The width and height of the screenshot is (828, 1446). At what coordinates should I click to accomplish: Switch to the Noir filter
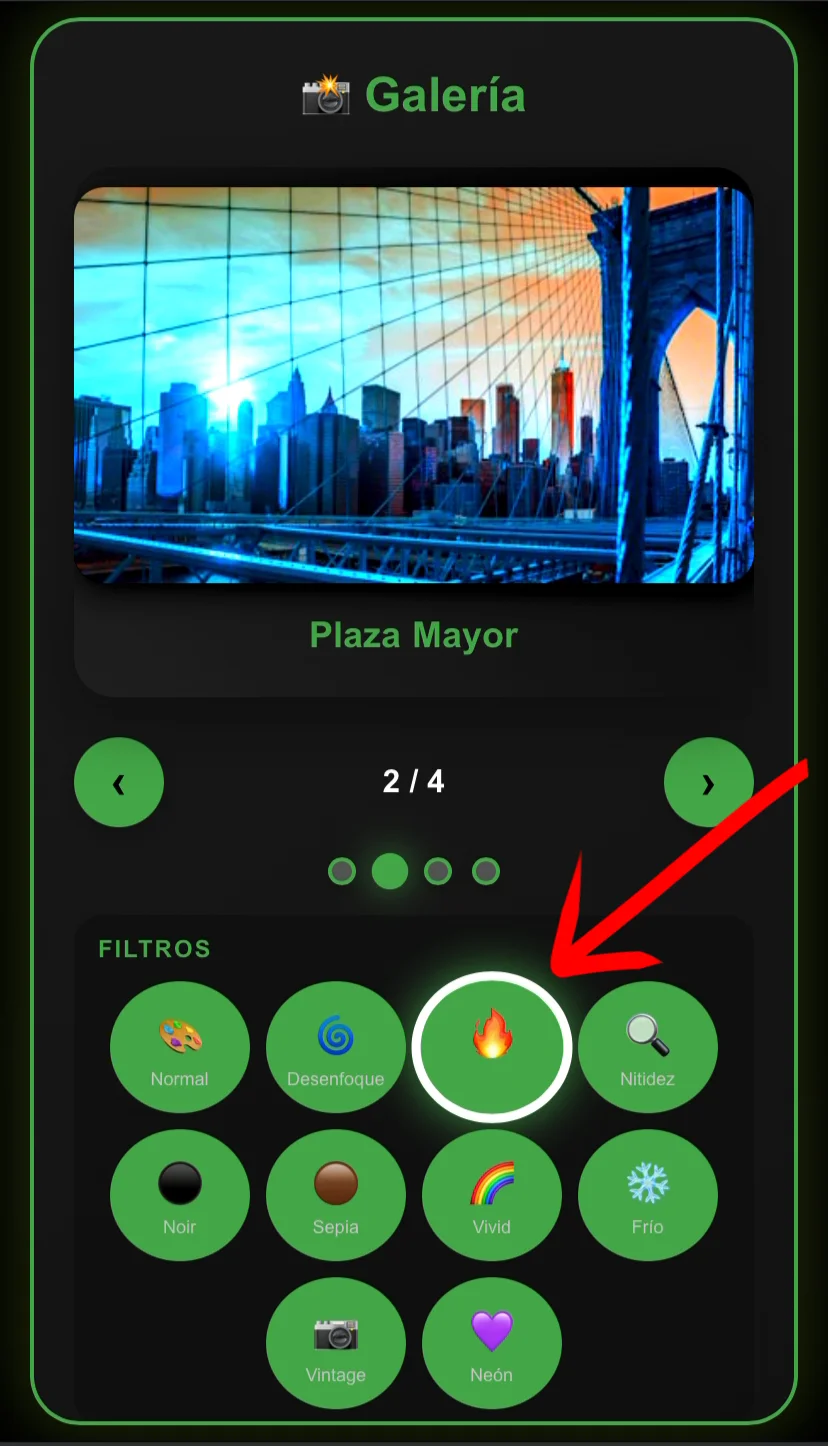180,1195
